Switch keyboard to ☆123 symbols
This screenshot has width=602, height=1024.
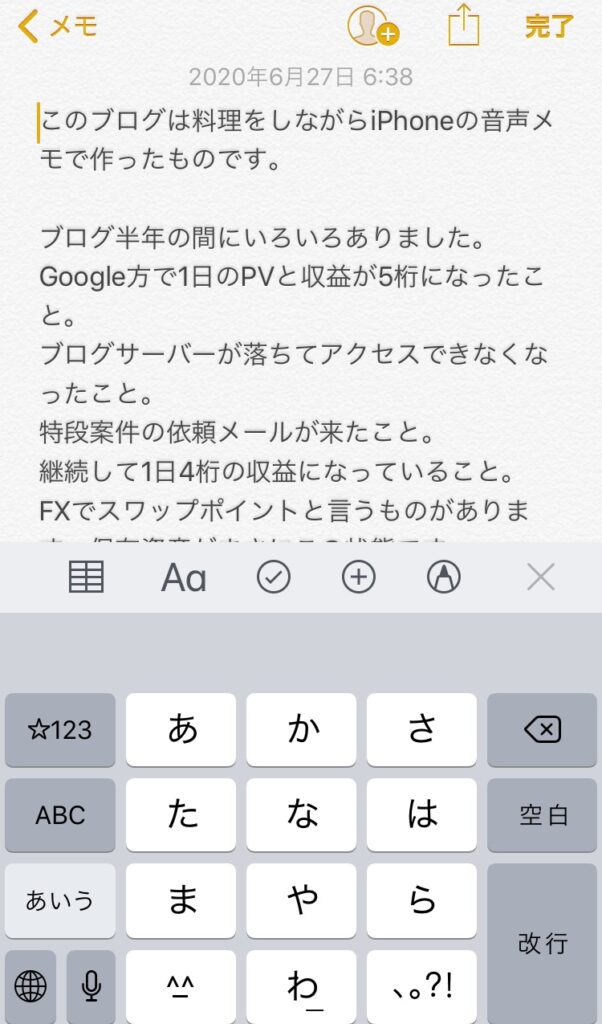coord(60,730)
